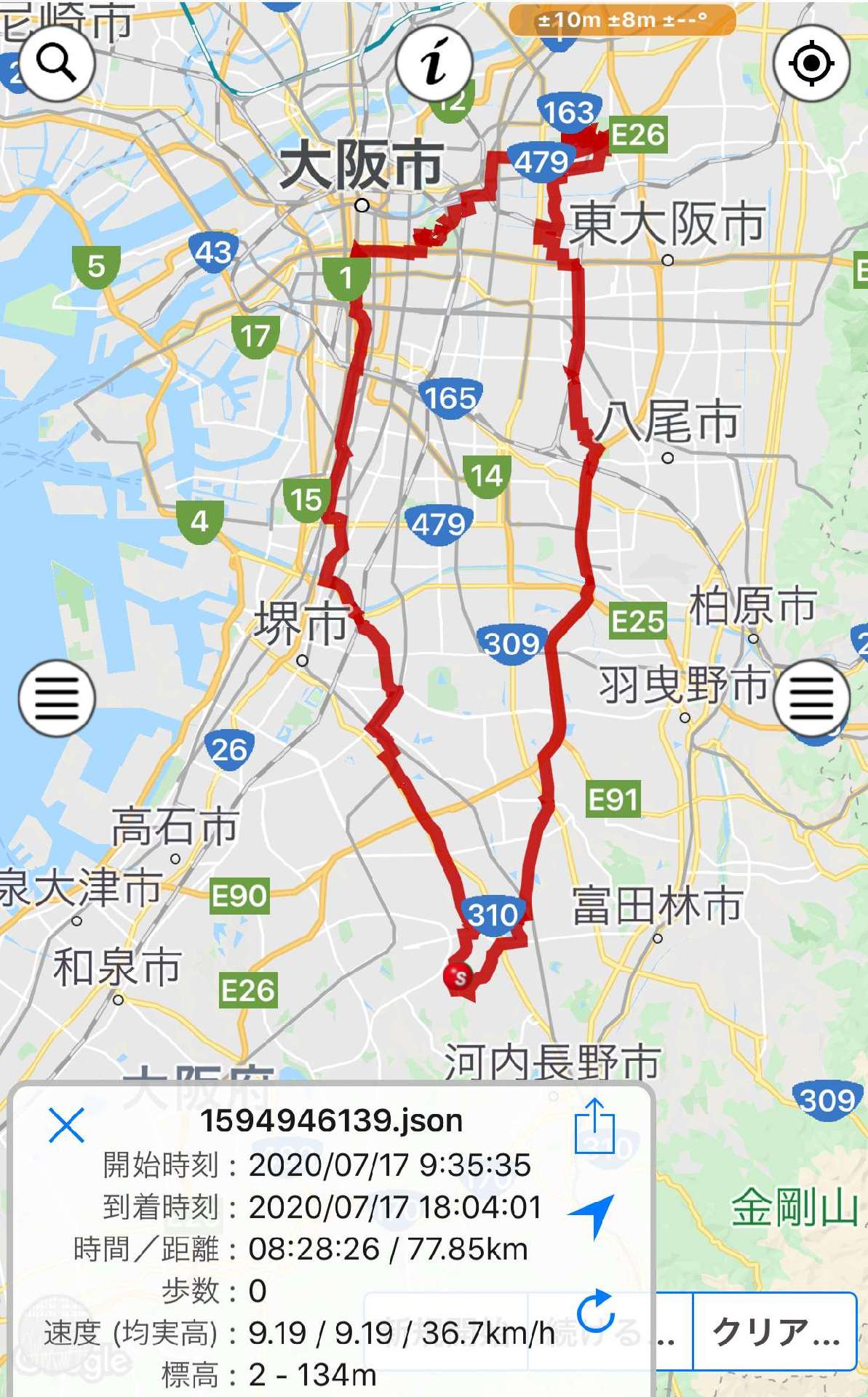Close the track details panel

tap(66, 1125)
